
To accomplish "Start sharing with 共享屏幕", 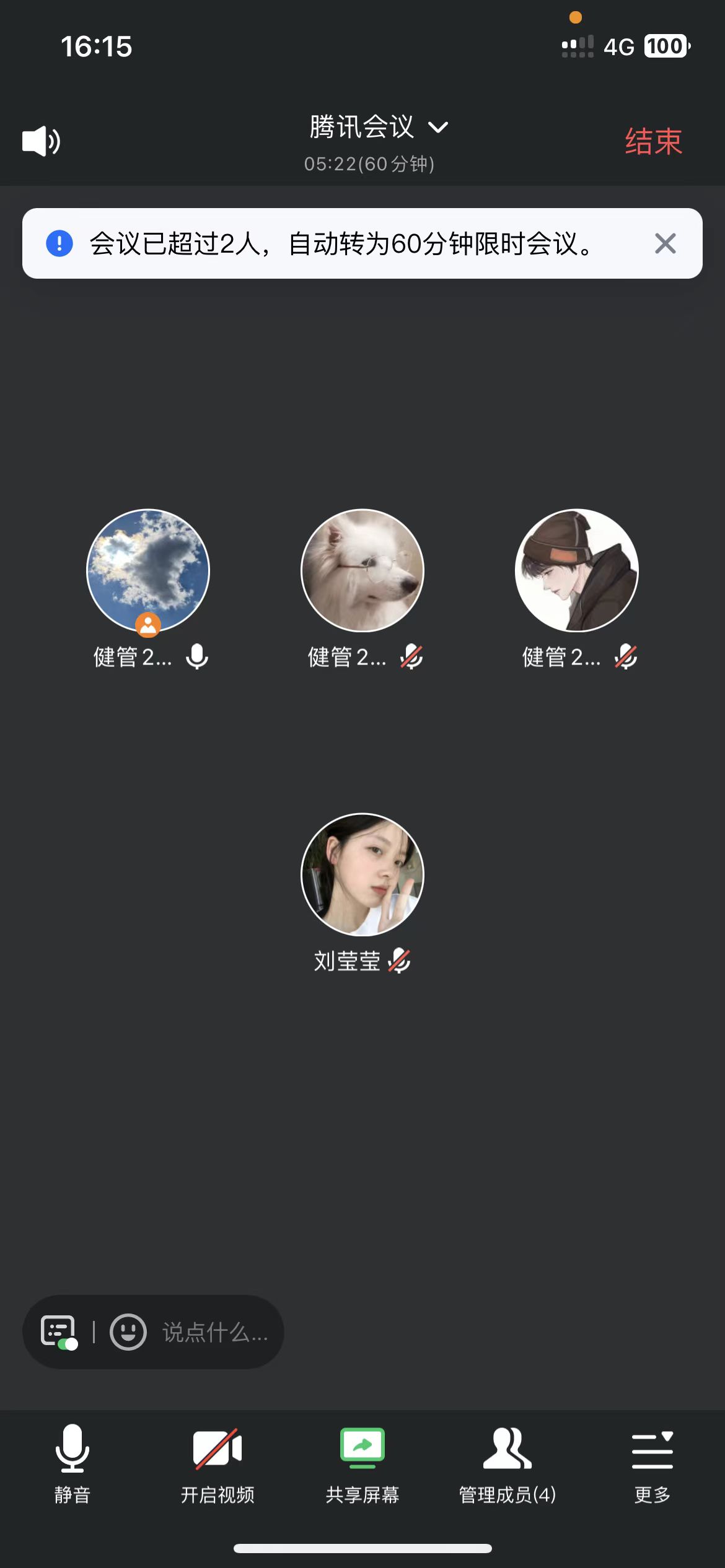I will point(362,1464).
